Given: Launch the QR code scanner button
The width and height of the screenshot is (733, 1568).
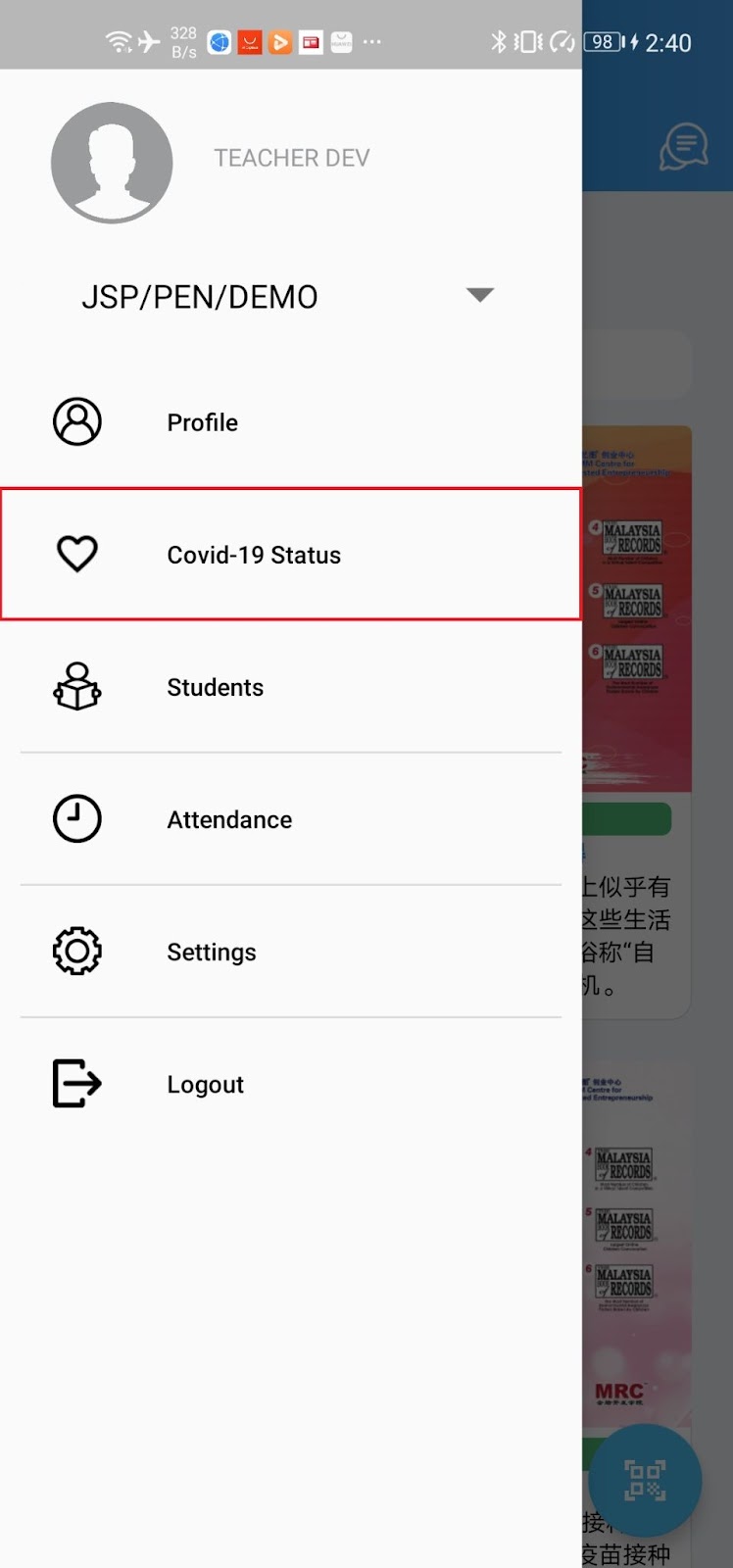Looking at the screenshot, I should coord(645,1480).
